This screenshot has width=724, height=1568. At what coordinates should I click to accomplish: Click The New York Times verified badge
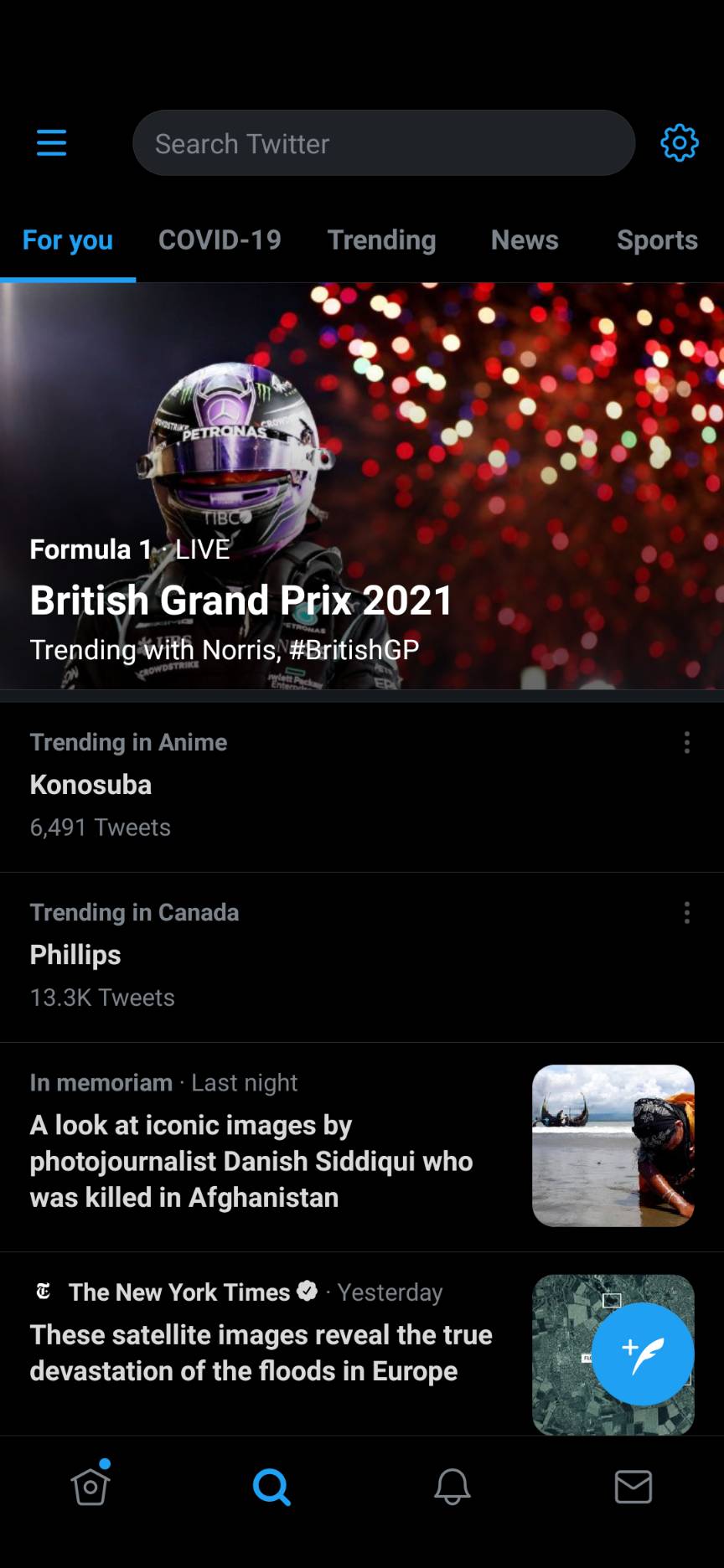[x=307, y=1292]
